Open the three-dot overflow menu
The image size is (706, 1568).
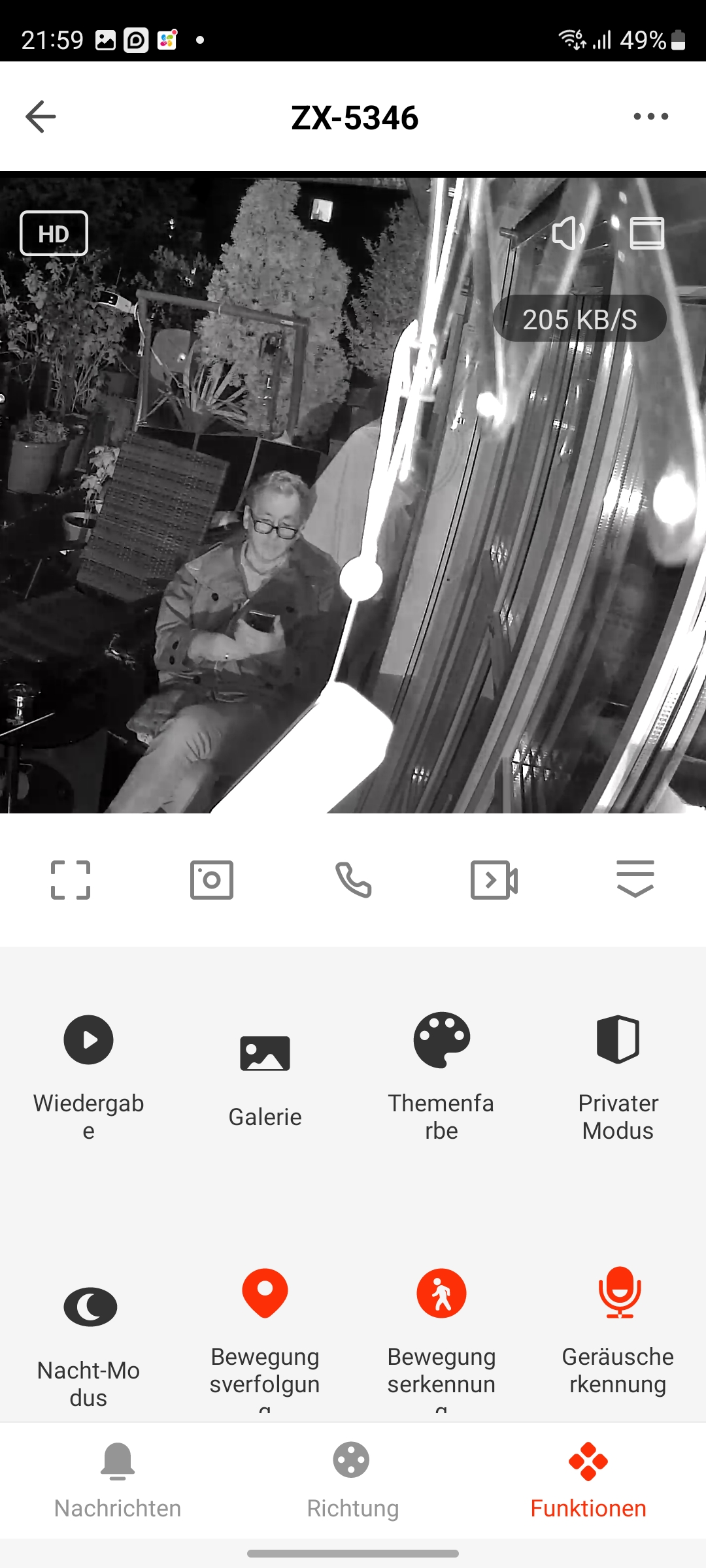click(x=650, y=117)
